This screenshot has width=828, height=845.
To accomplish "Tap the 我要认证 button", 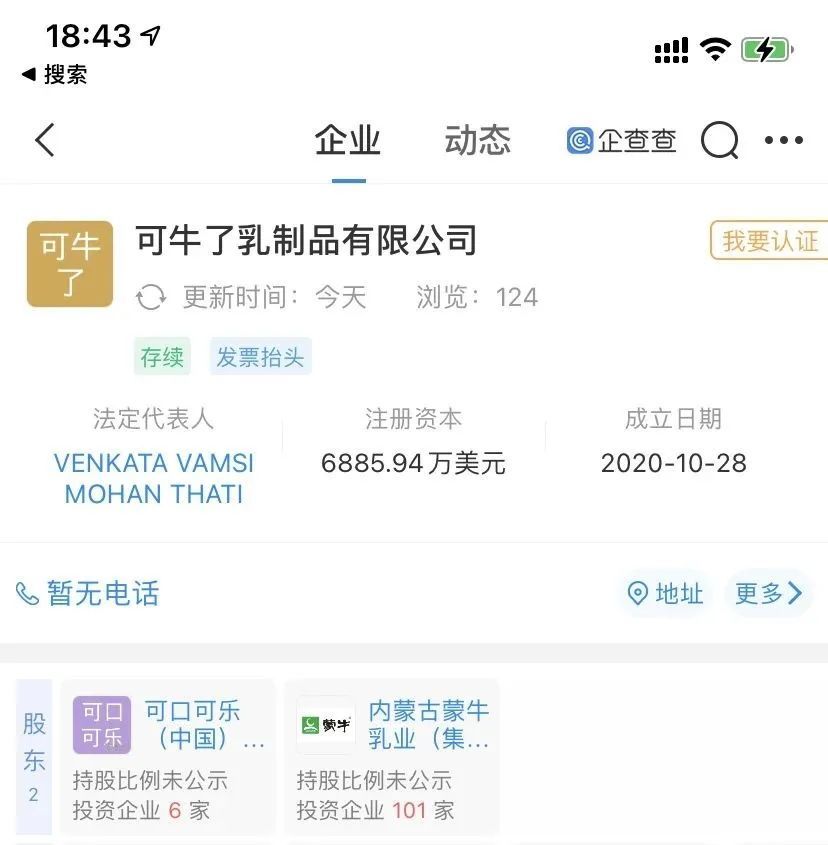I will (x=769, y=241).
